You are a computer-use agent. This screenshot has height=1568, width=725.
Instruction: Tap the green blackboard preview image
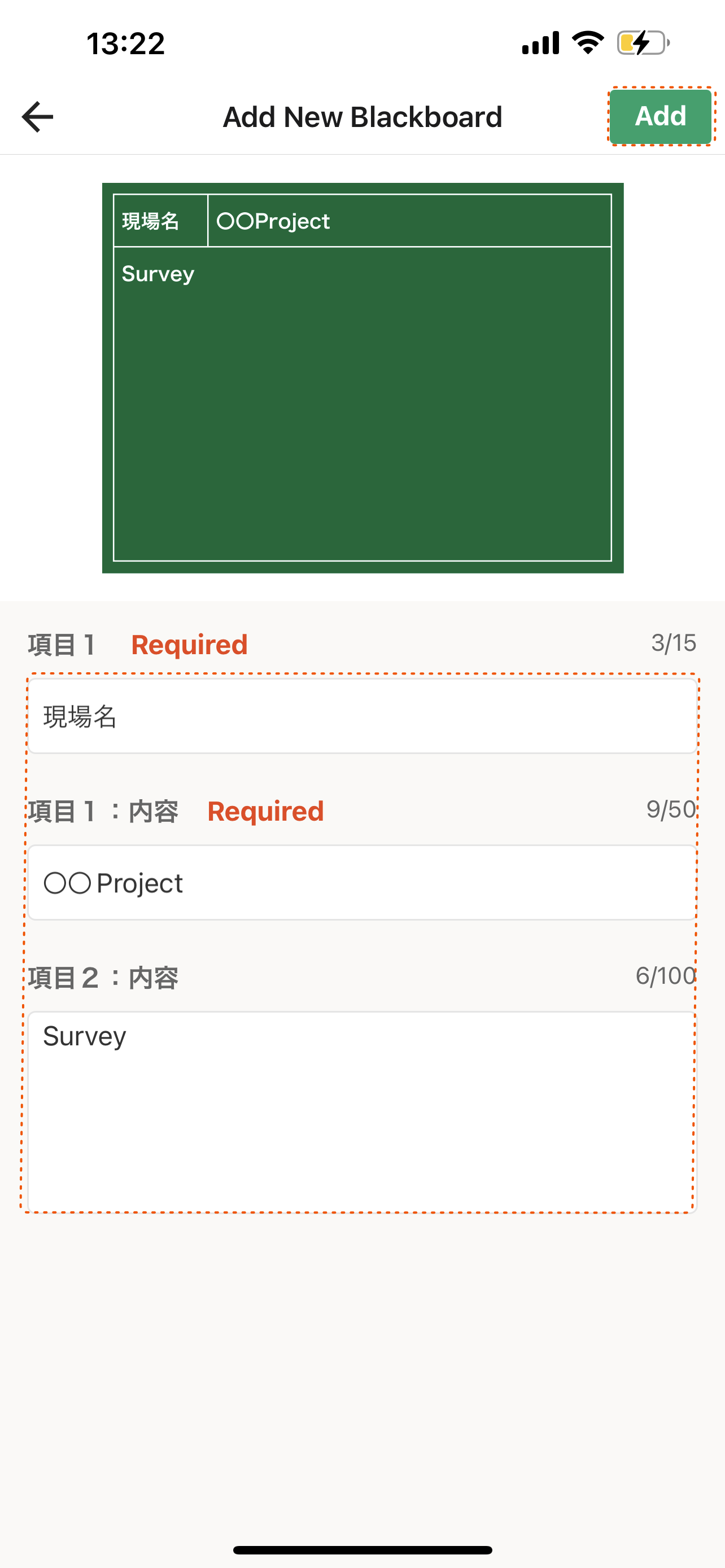(363, 379)
